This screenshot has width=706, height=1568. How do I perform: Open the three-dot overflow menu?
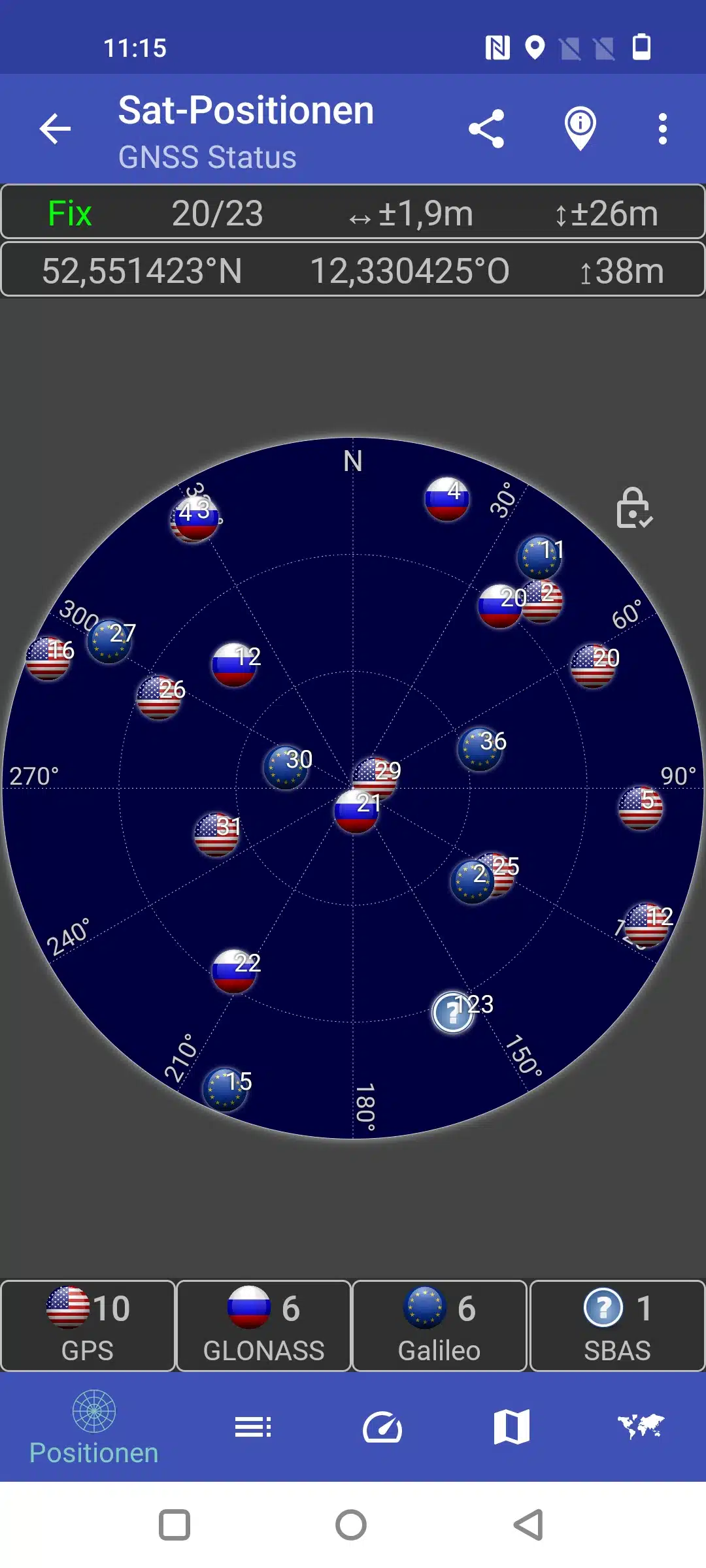click(x=662, y=129)
